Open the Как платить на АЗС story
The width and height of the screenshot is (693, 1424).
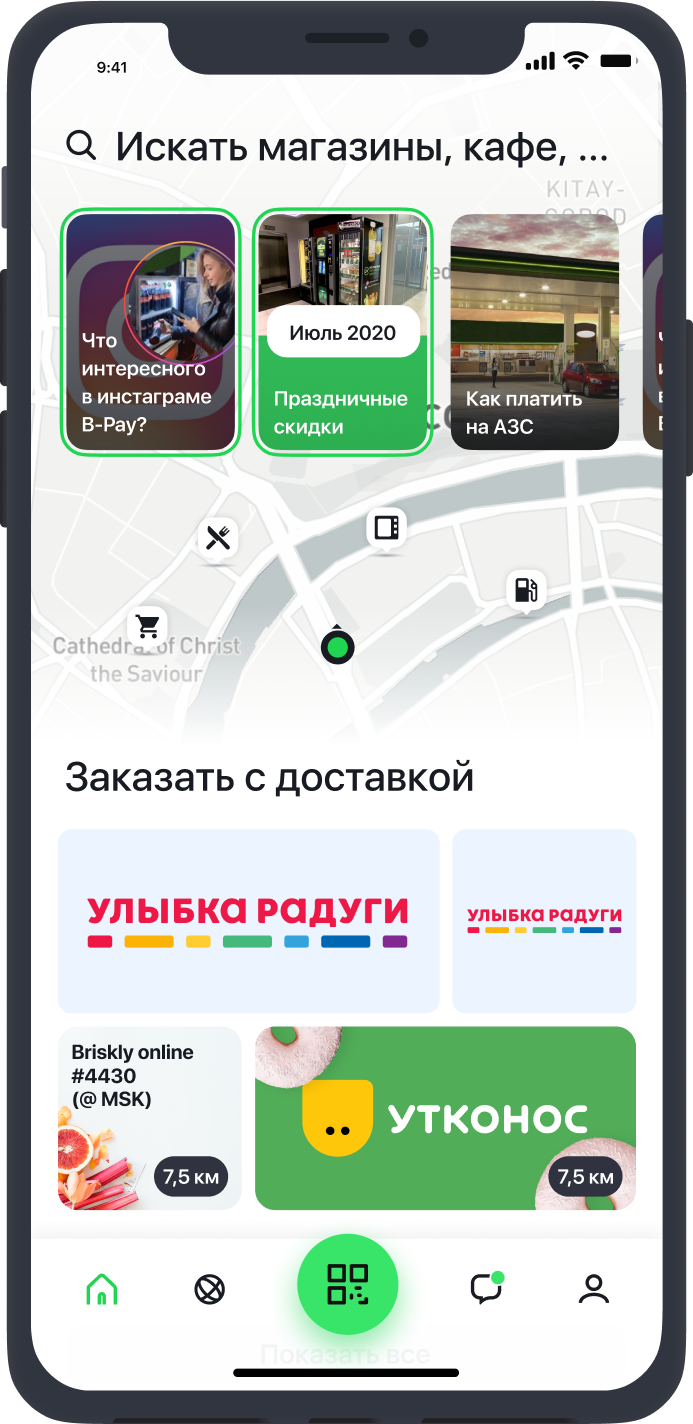click(x=535, y=333)
